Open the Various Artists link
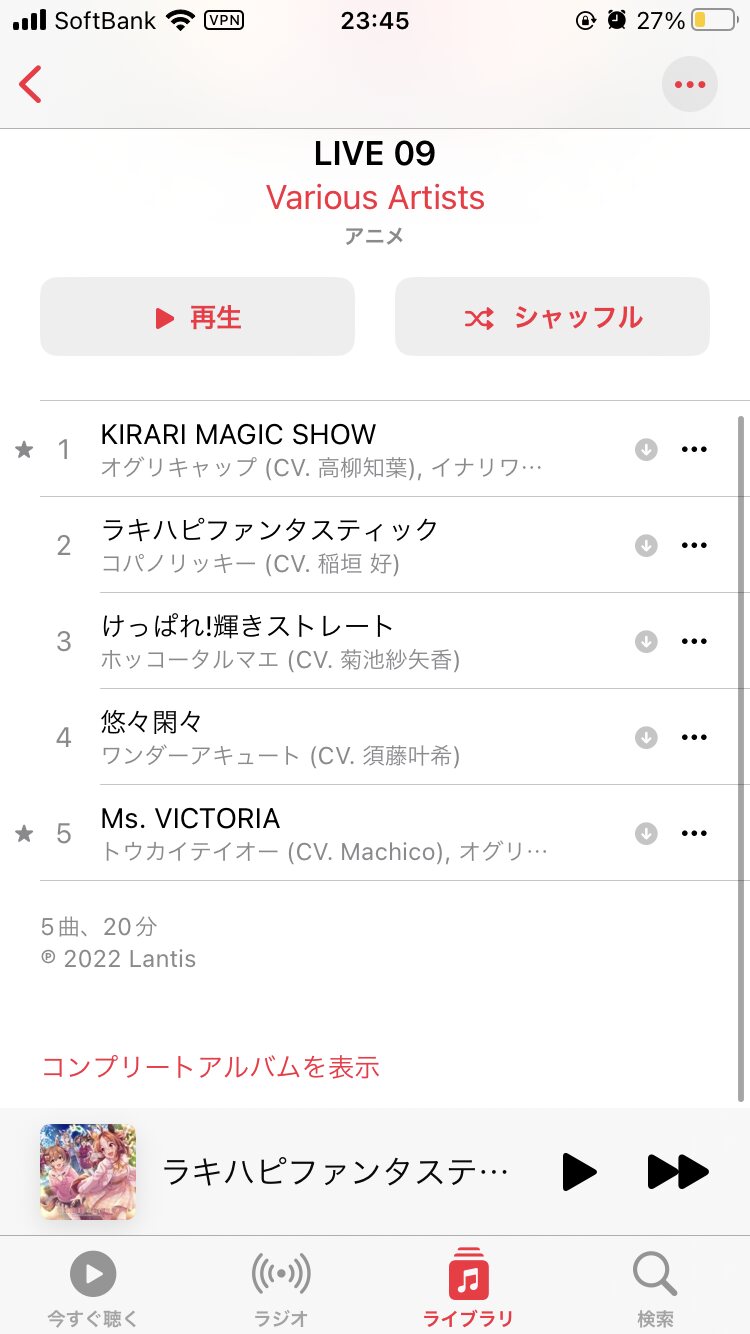The image size is (750, 1334). (375, 197)
